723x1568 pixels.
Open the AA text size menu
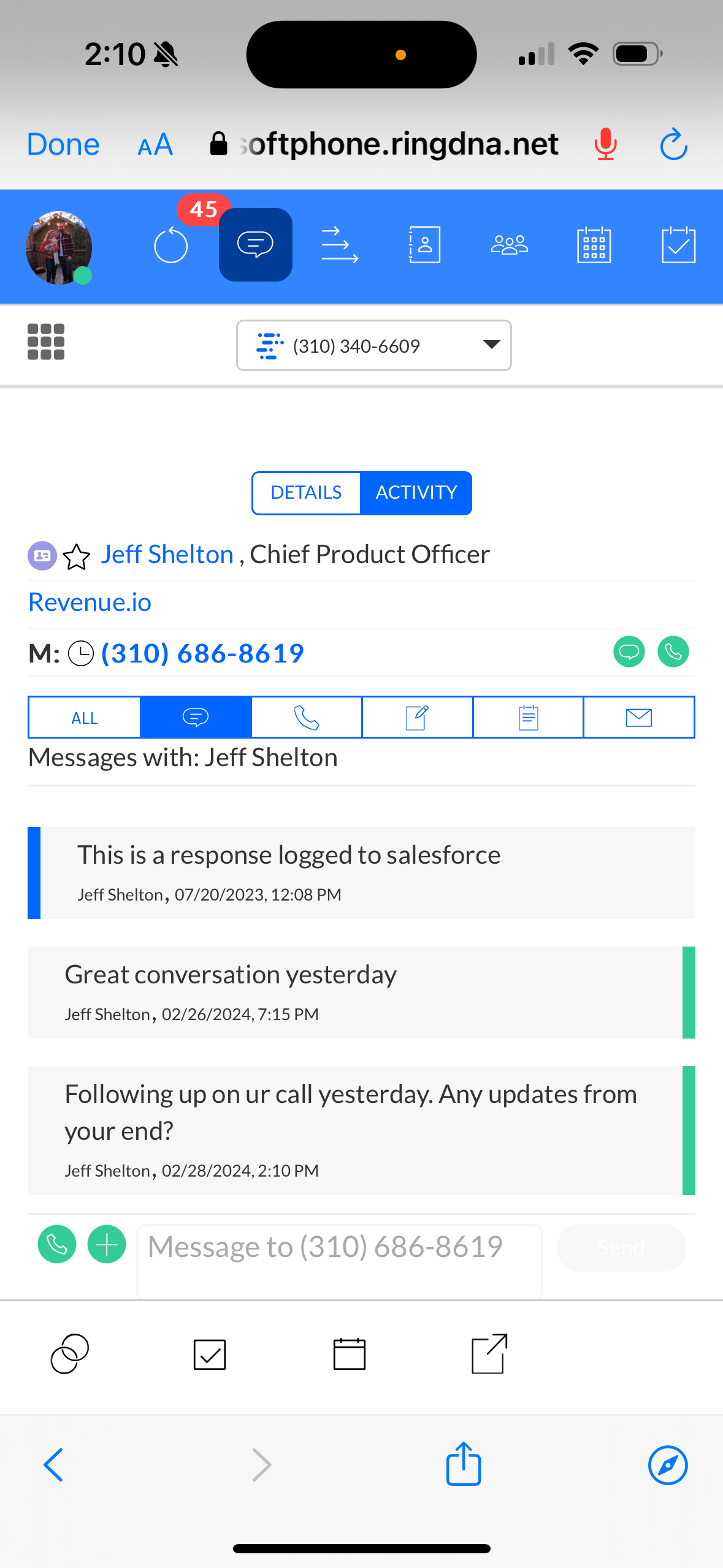(x=155, y=145)
